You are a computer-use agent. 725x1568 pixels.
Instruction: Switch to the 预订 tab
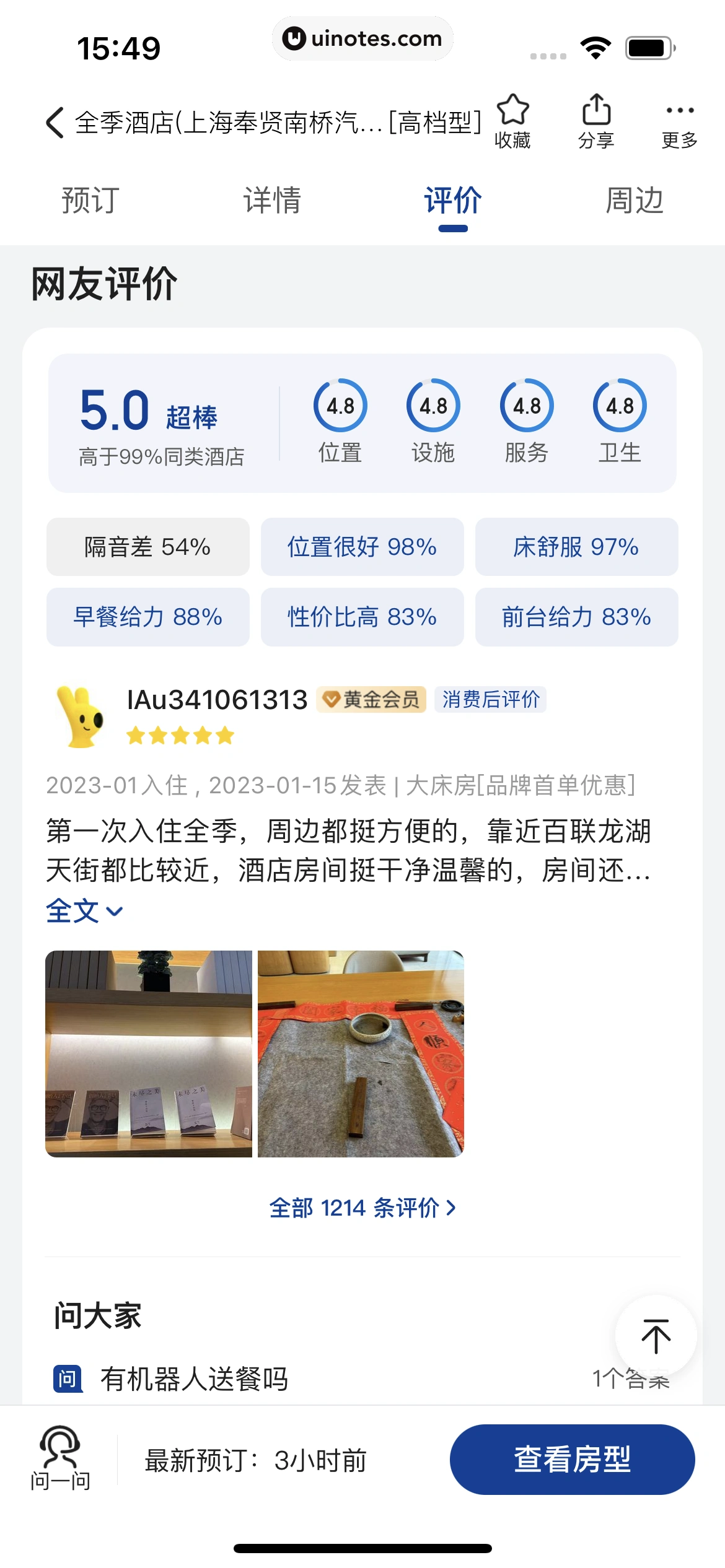pyautogui.click(x=90, y=201)
